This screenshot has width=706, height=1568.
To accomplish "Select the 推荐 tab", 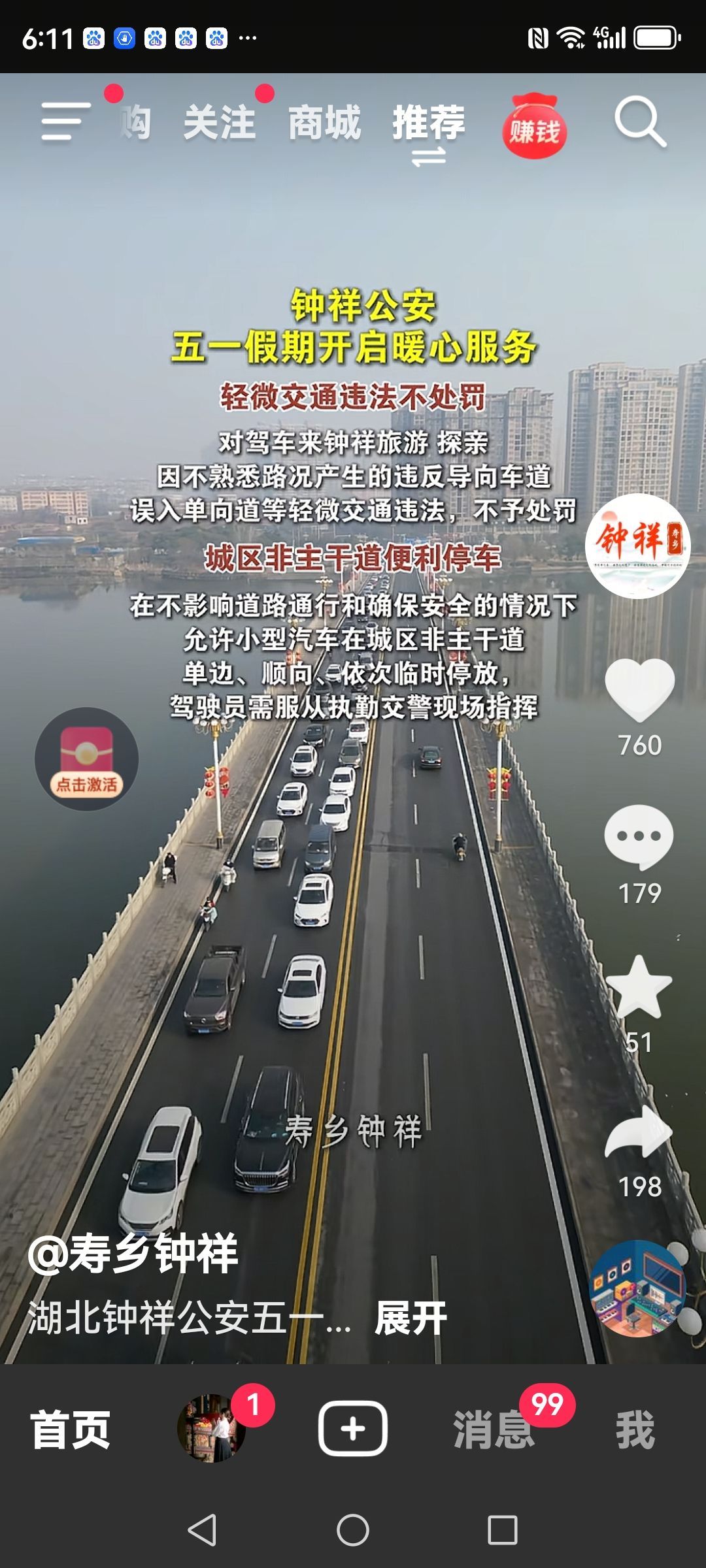I will coord(429,122).
